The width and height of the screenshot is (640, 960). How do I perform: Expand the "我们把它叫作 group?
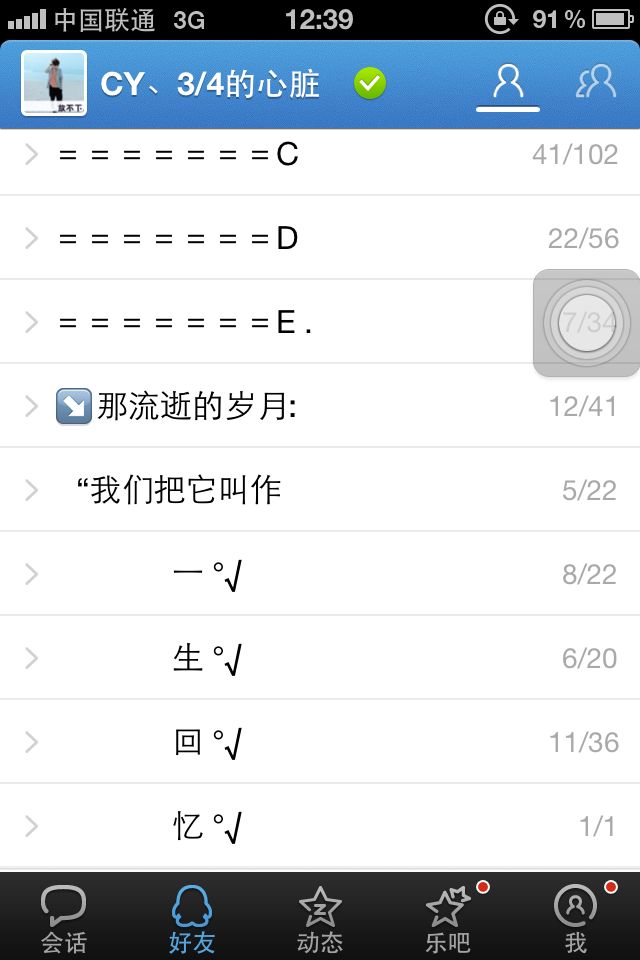pos(320,489)
